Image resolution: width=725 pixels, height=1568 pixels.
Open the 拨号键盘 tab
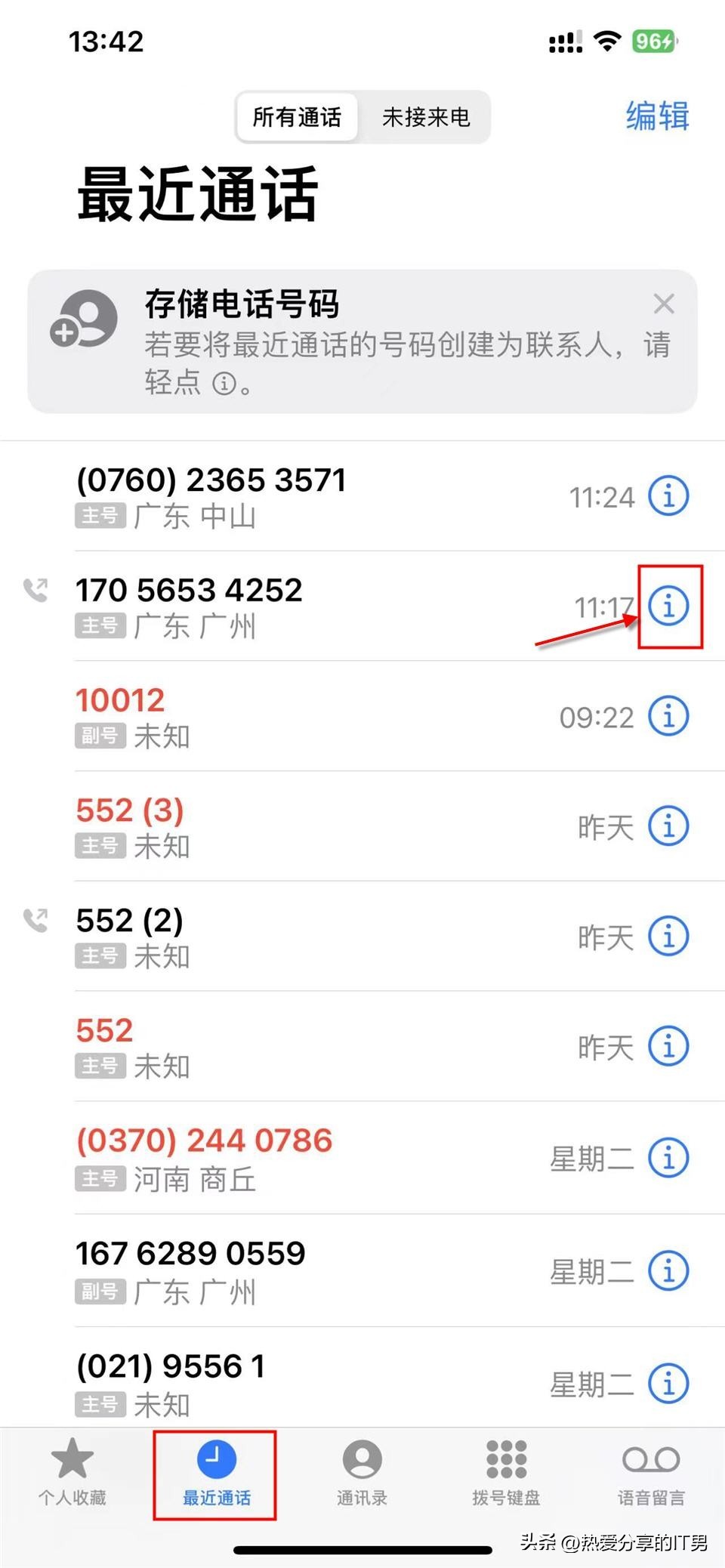click(x=506, y=1473)
